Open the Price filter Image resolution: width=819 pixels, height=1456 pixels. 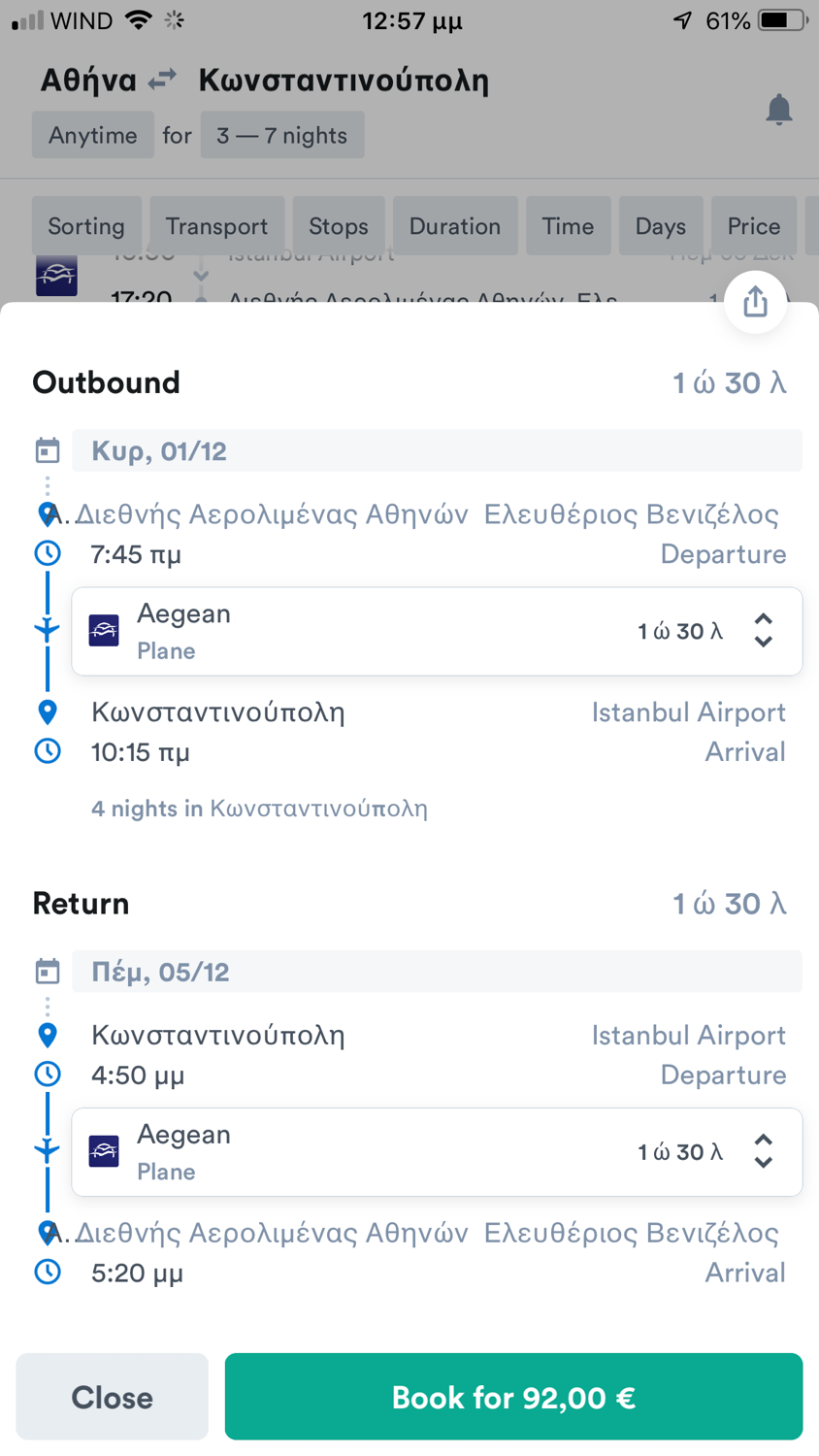[x=754, y=226]
